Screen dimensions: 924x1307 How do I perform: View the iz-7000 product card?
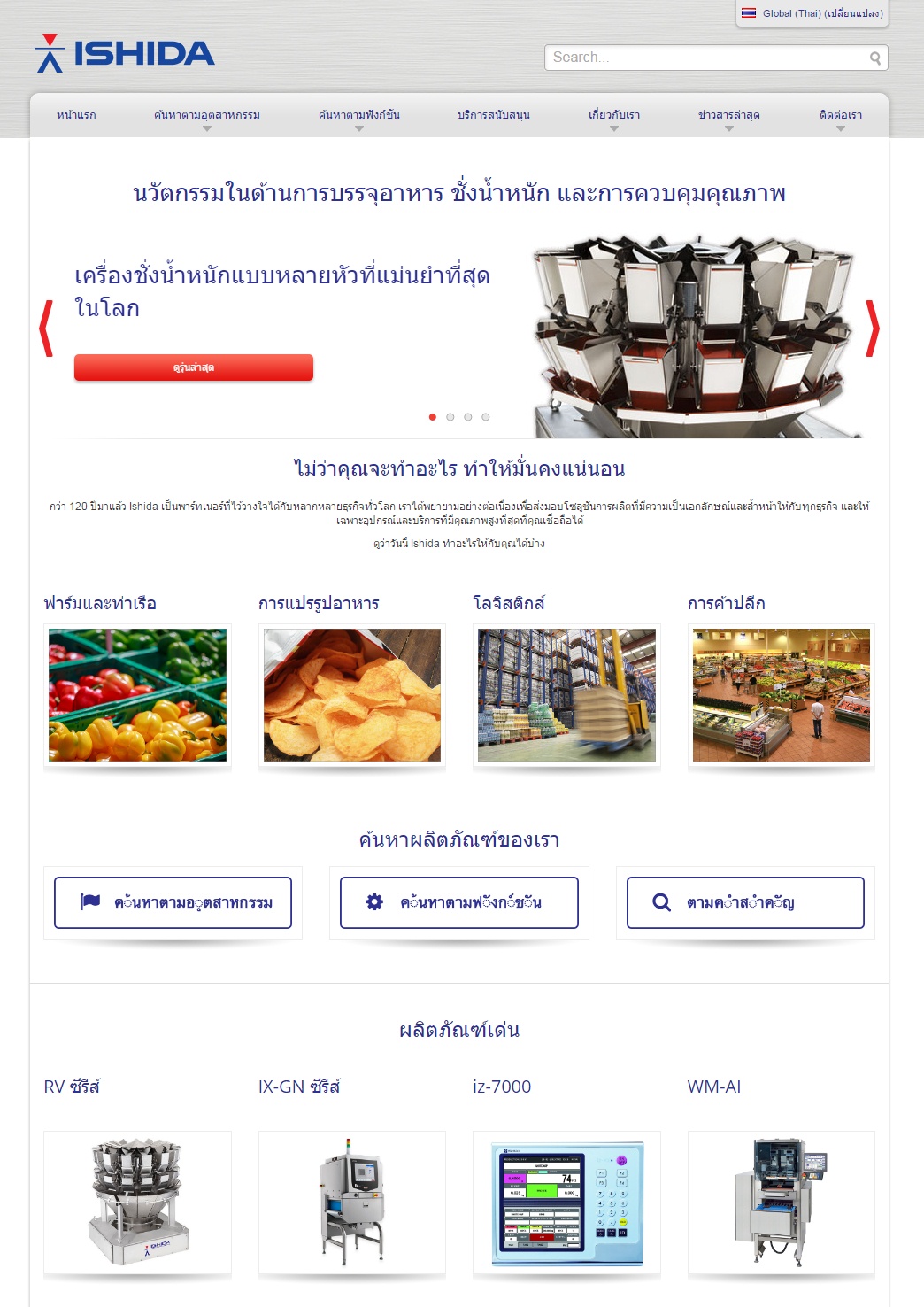(x=566, y=1203)
